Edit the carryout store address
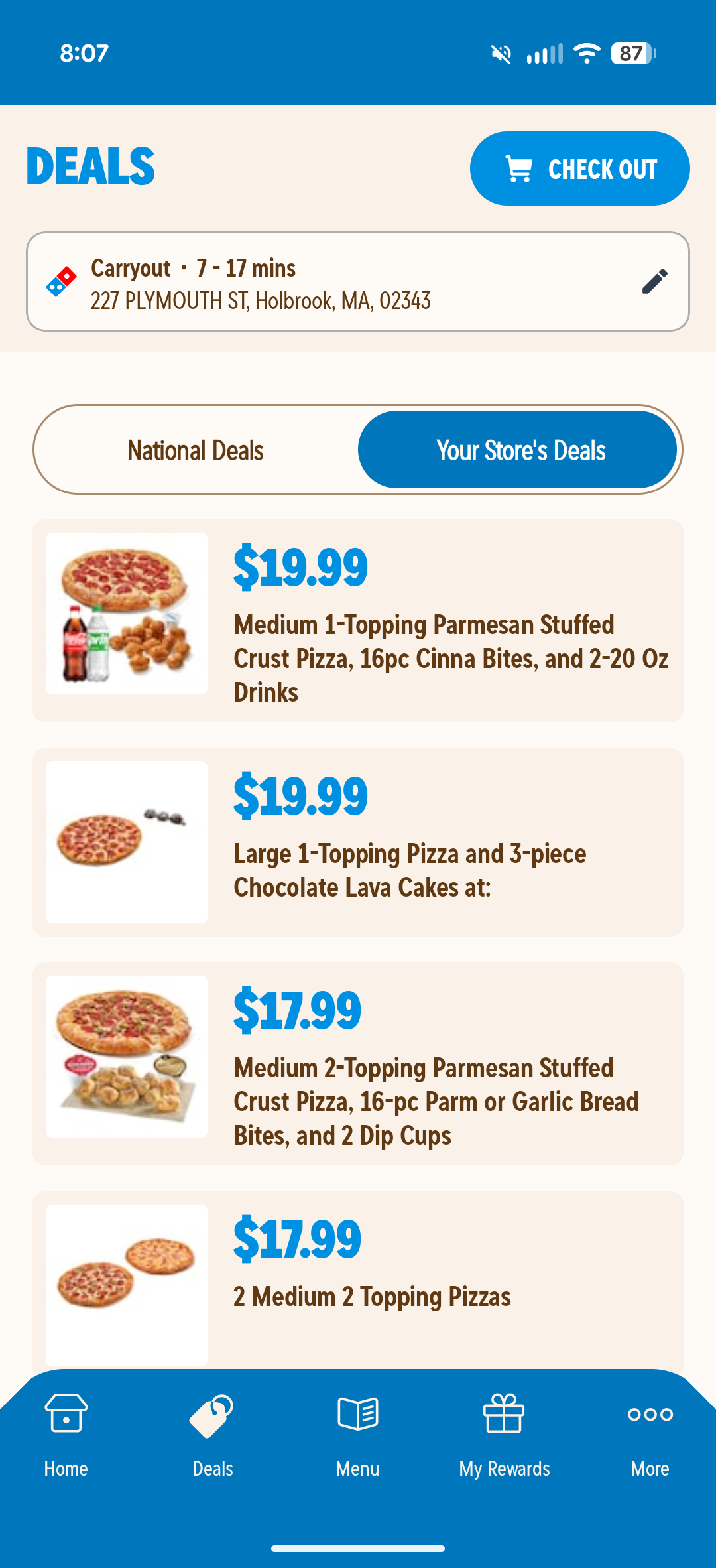716x1568 pixels. click(x=654, y=281)
